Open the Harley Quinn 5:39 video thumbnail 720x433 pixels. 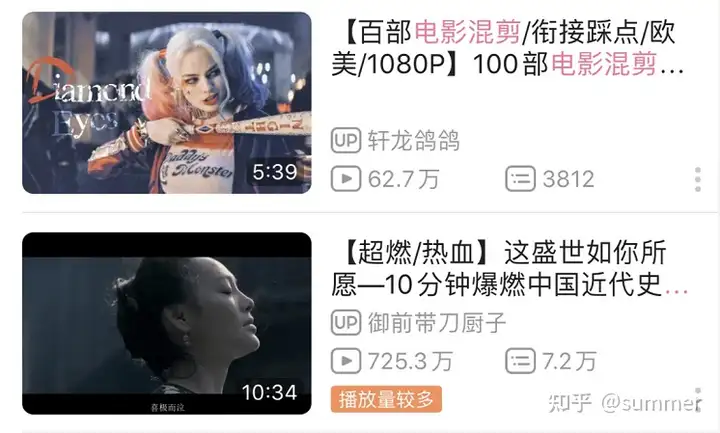166,103
